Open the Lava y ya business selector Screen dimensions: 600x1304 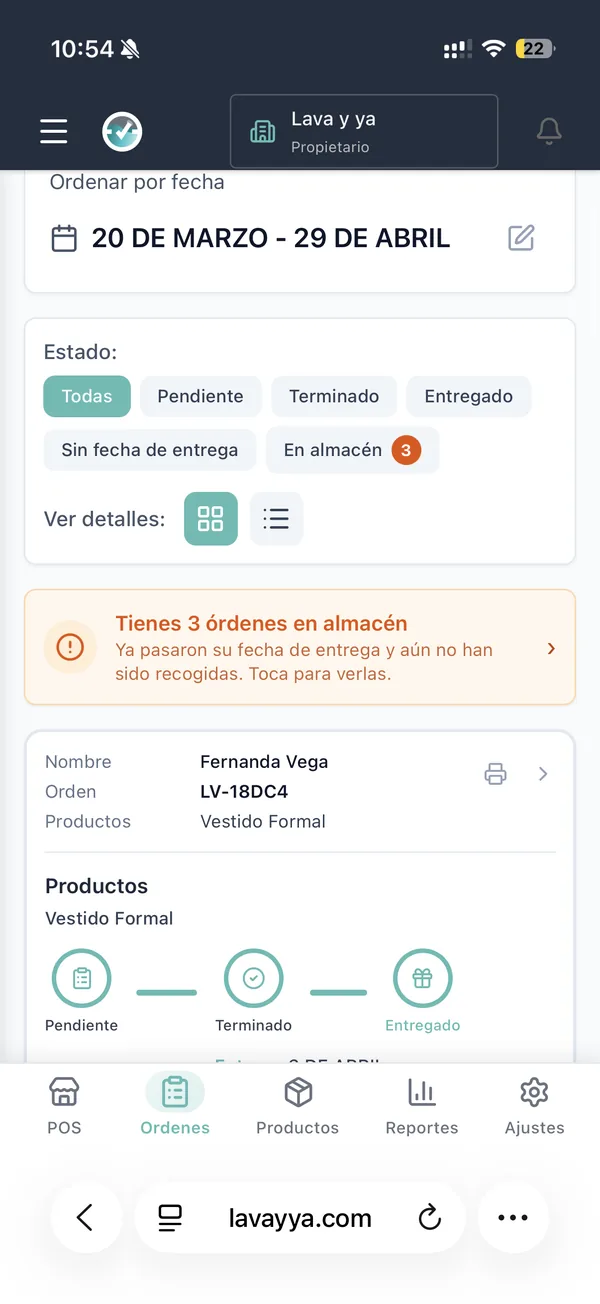coord(364,131)
